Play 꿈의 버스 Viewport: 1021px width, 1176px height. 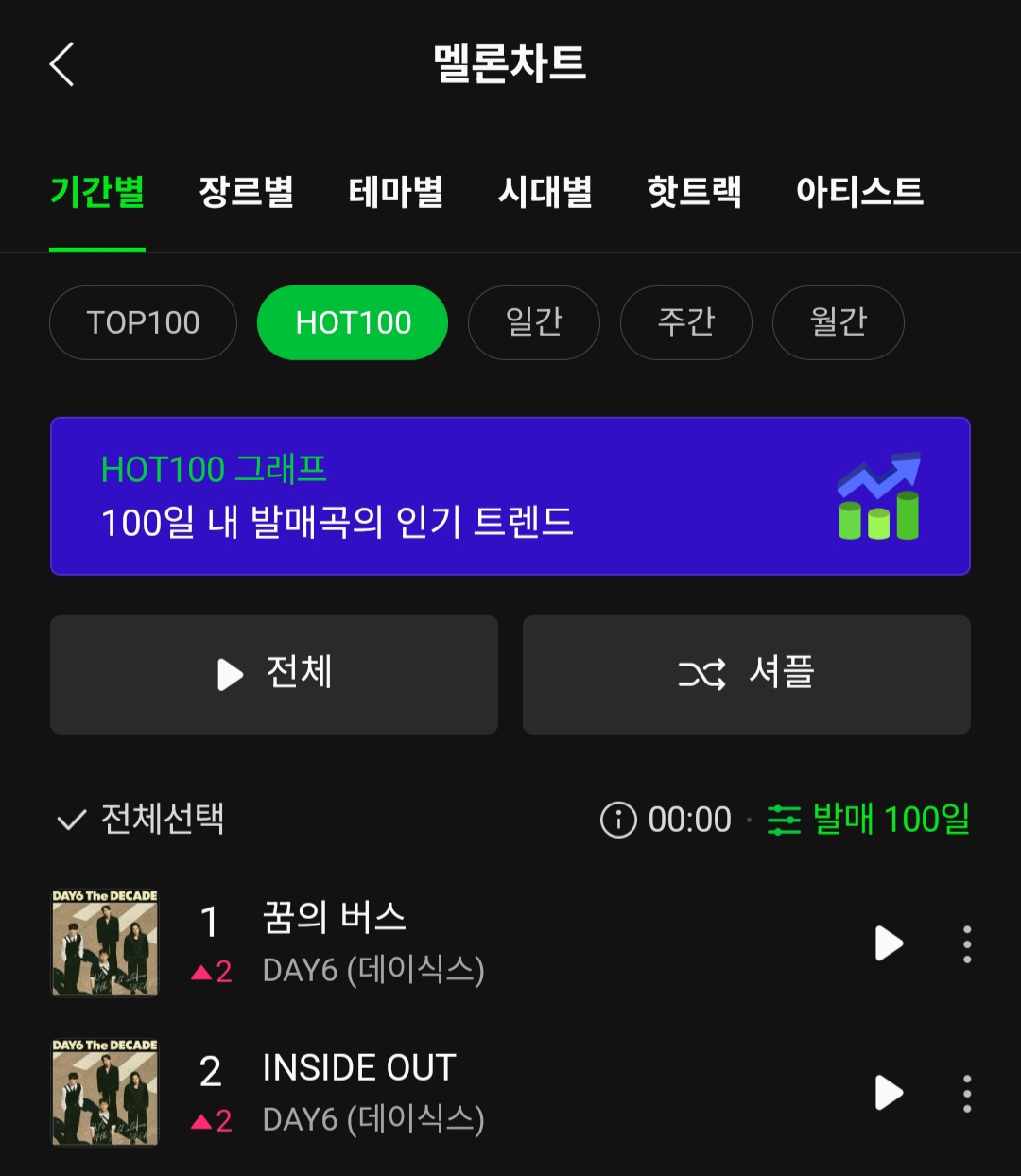pyautogui.click(x=889, y=943)
